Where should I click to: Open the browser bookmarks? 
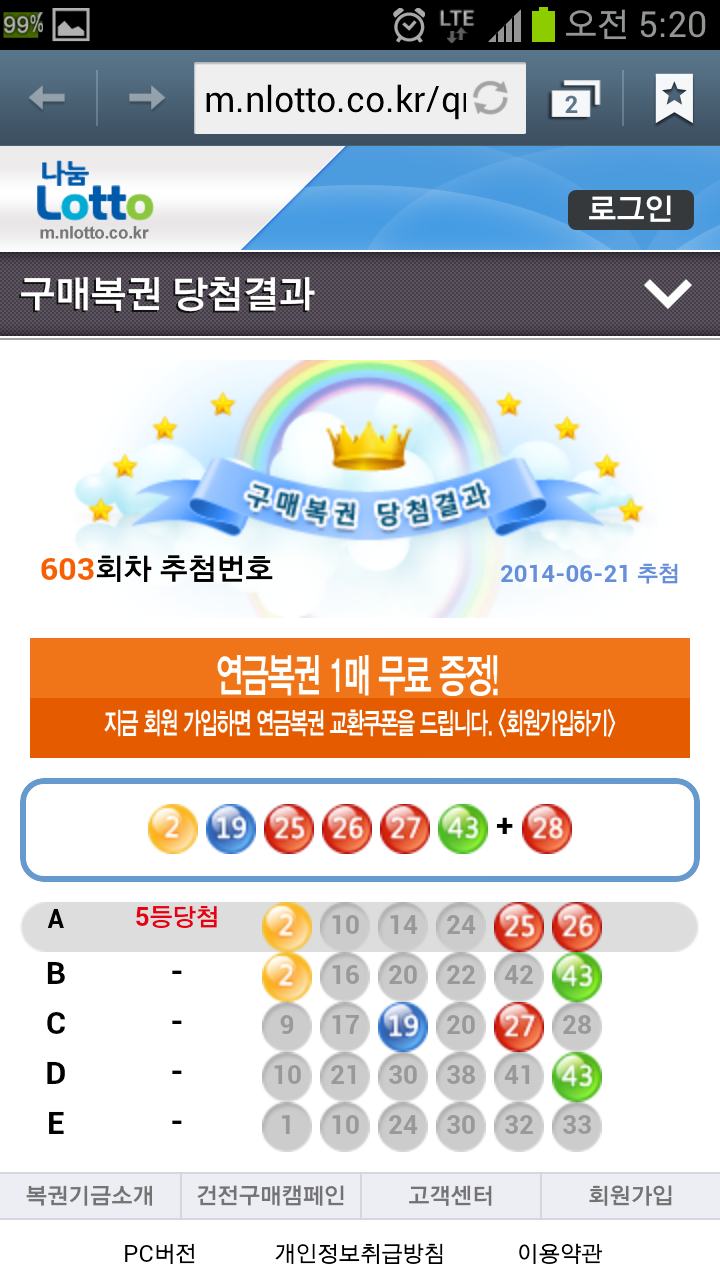tap(674, 98)
